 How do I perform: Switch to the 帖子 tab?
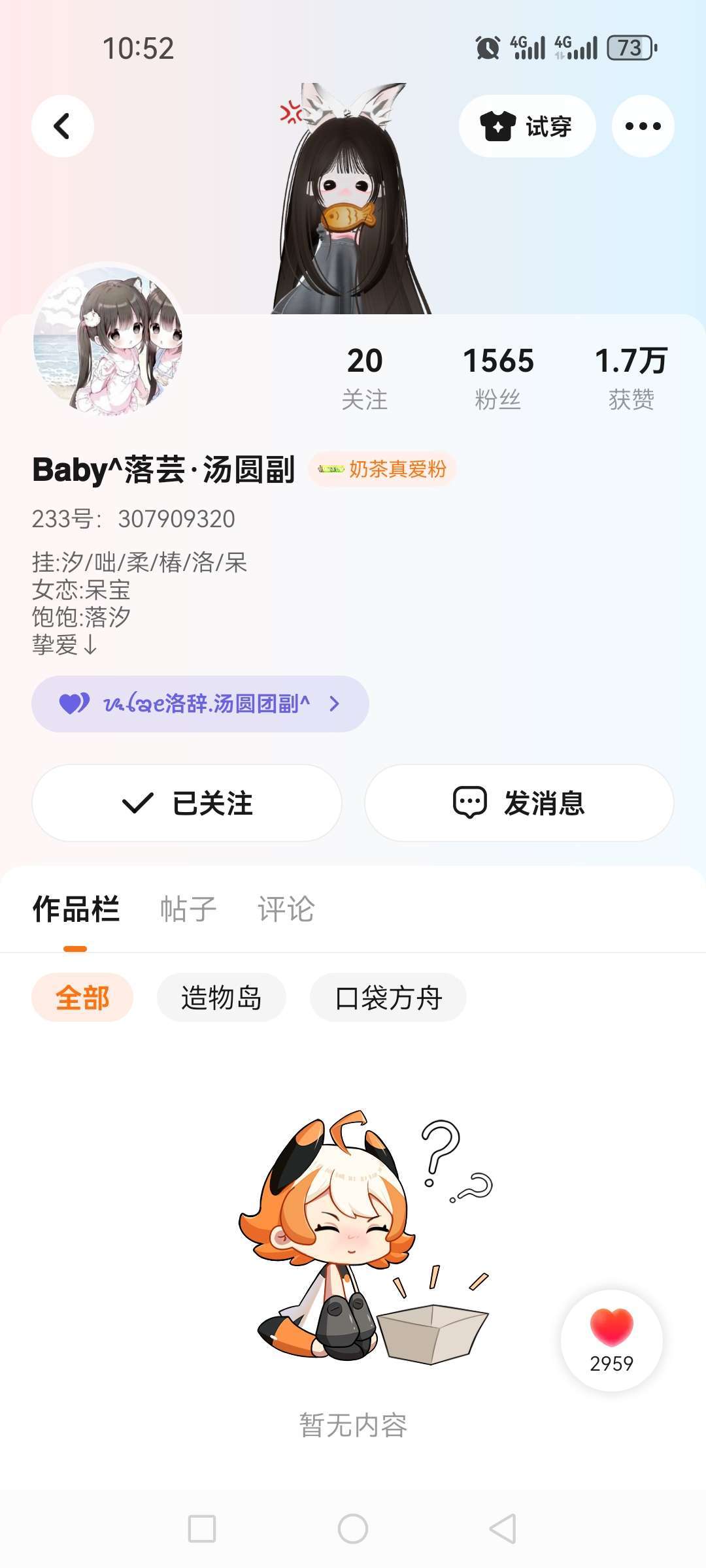click(188, 909)
